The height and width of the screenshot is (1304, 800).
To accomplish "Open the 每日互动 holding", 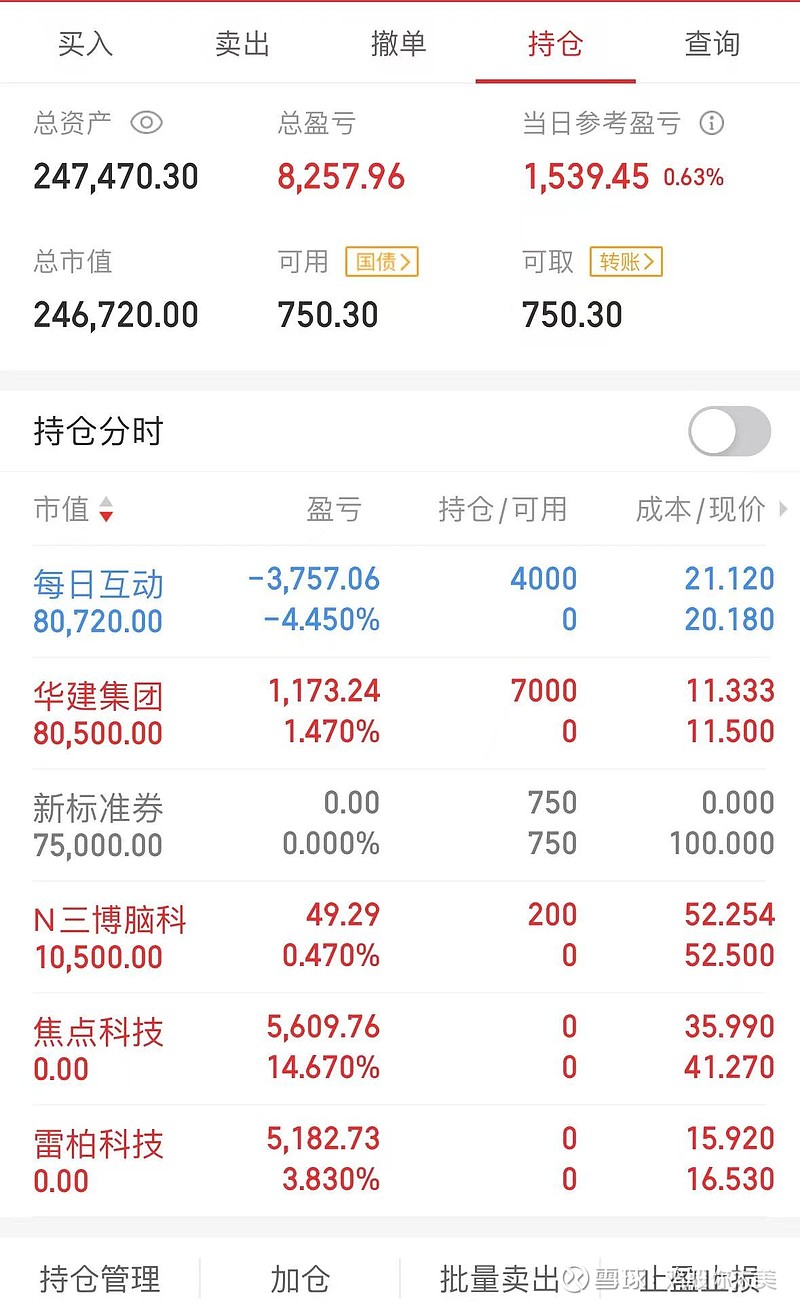I will click(400, 601).
